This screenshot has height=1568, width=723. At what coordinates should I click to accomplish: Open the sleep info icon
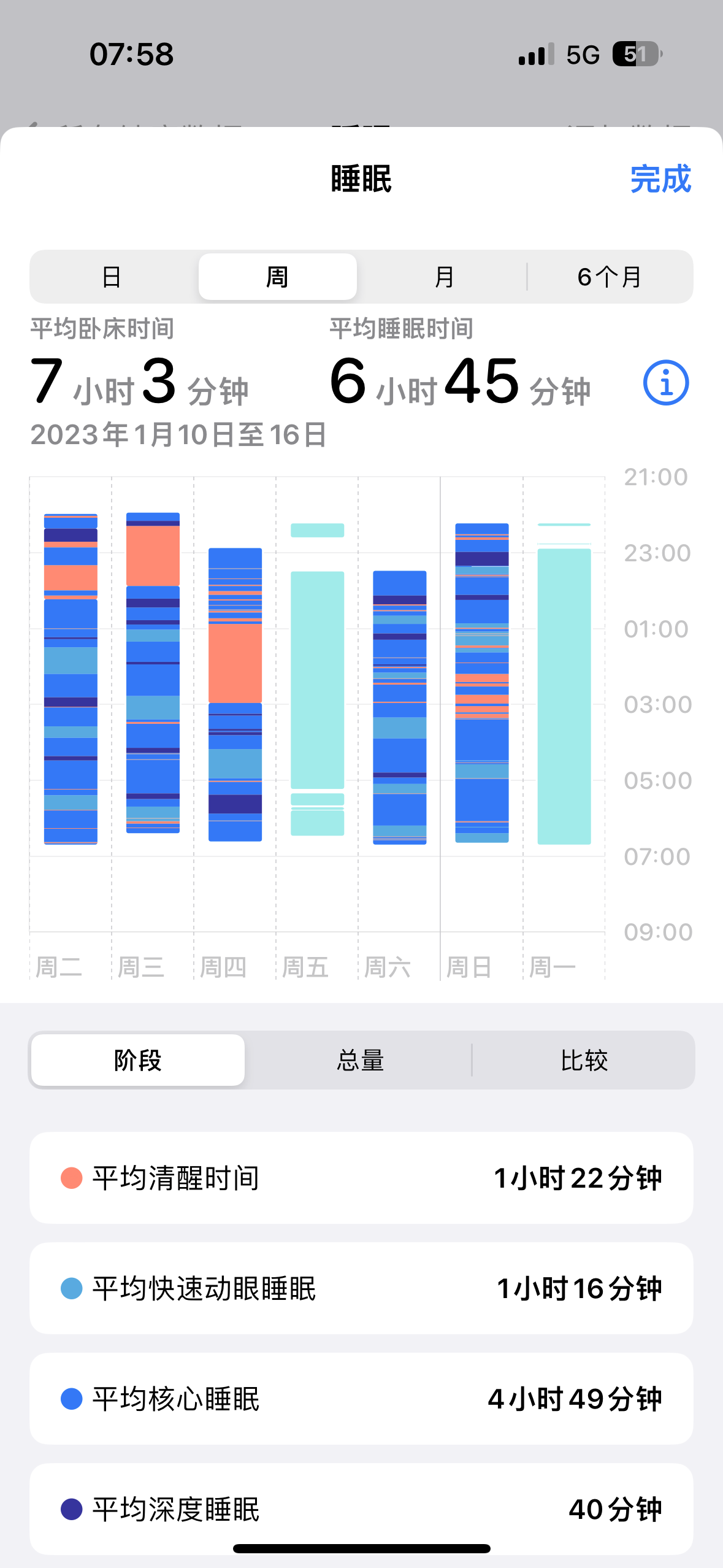(x=666, y=383)
